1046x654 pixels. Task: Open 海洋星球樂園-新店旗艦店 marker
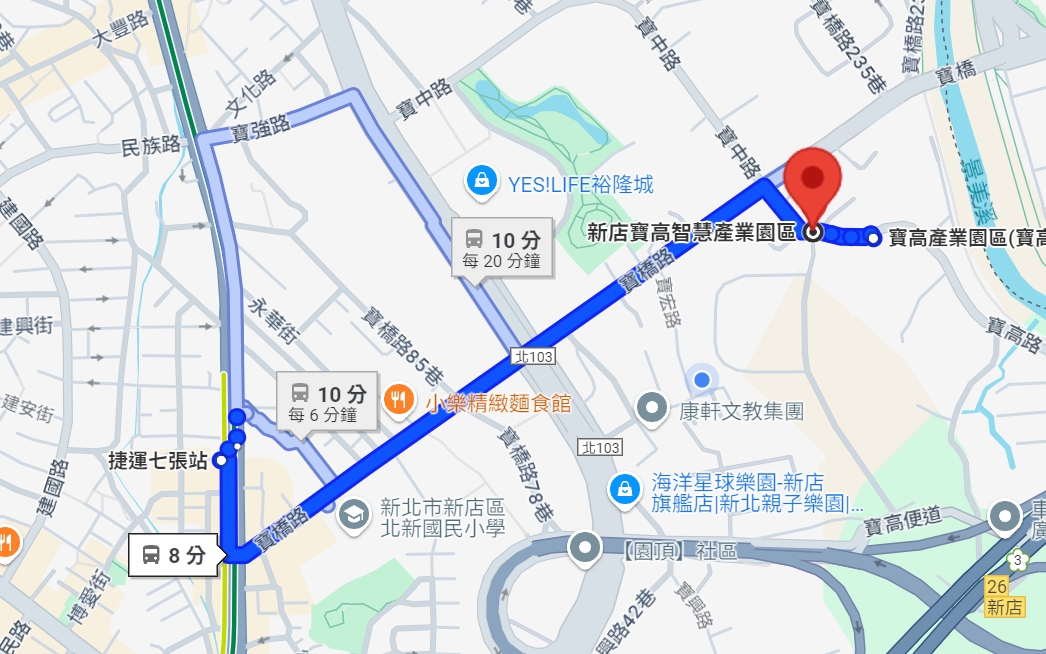625,491
